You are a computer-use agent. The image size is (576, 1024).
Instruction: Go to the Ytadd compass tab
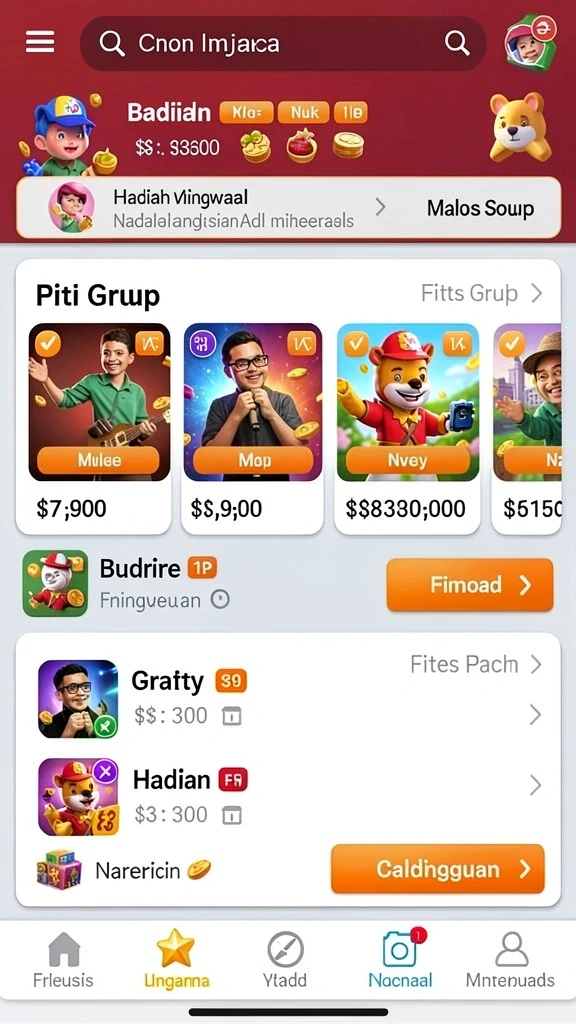click(x=285, y=959)
